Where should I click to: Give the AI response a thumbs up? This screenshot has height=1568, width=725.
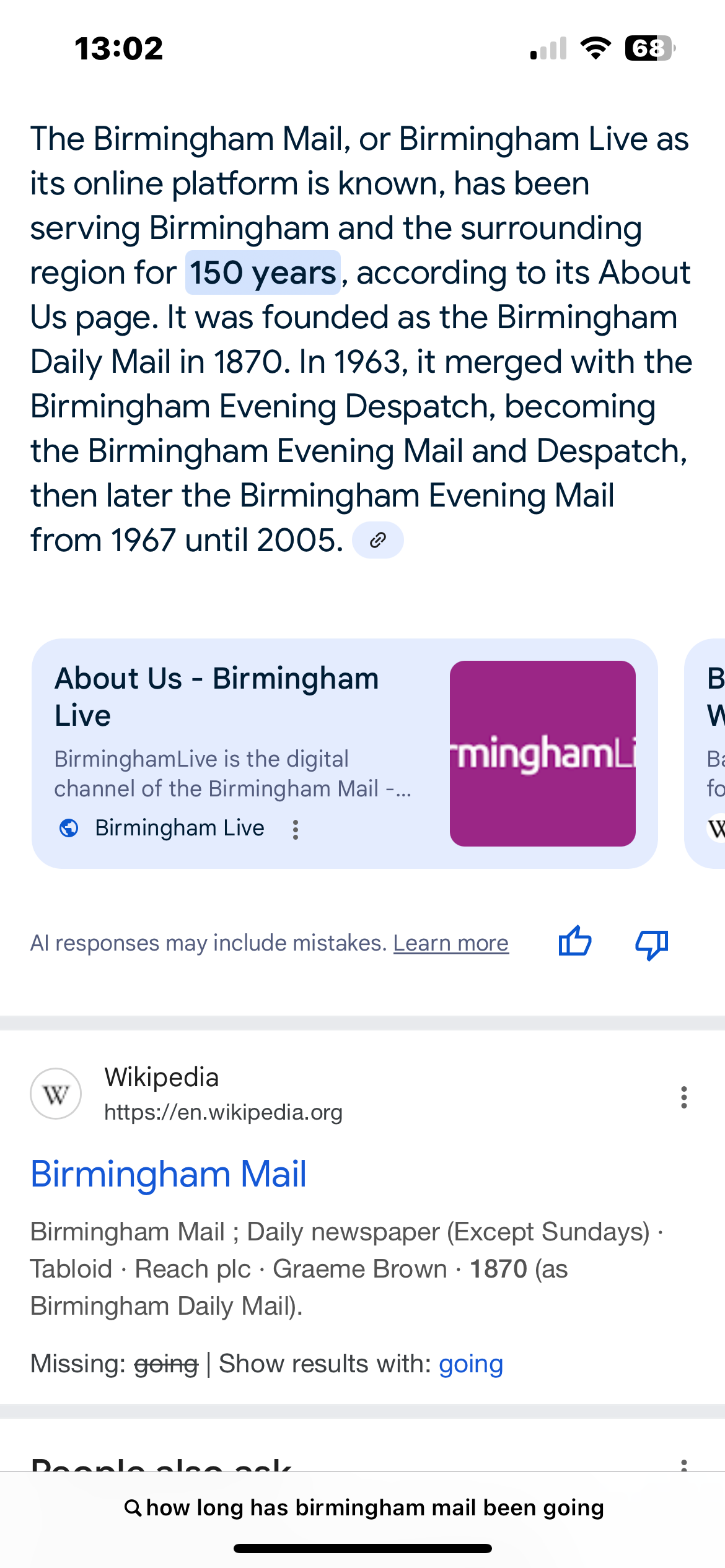click(x=574, y=943)
